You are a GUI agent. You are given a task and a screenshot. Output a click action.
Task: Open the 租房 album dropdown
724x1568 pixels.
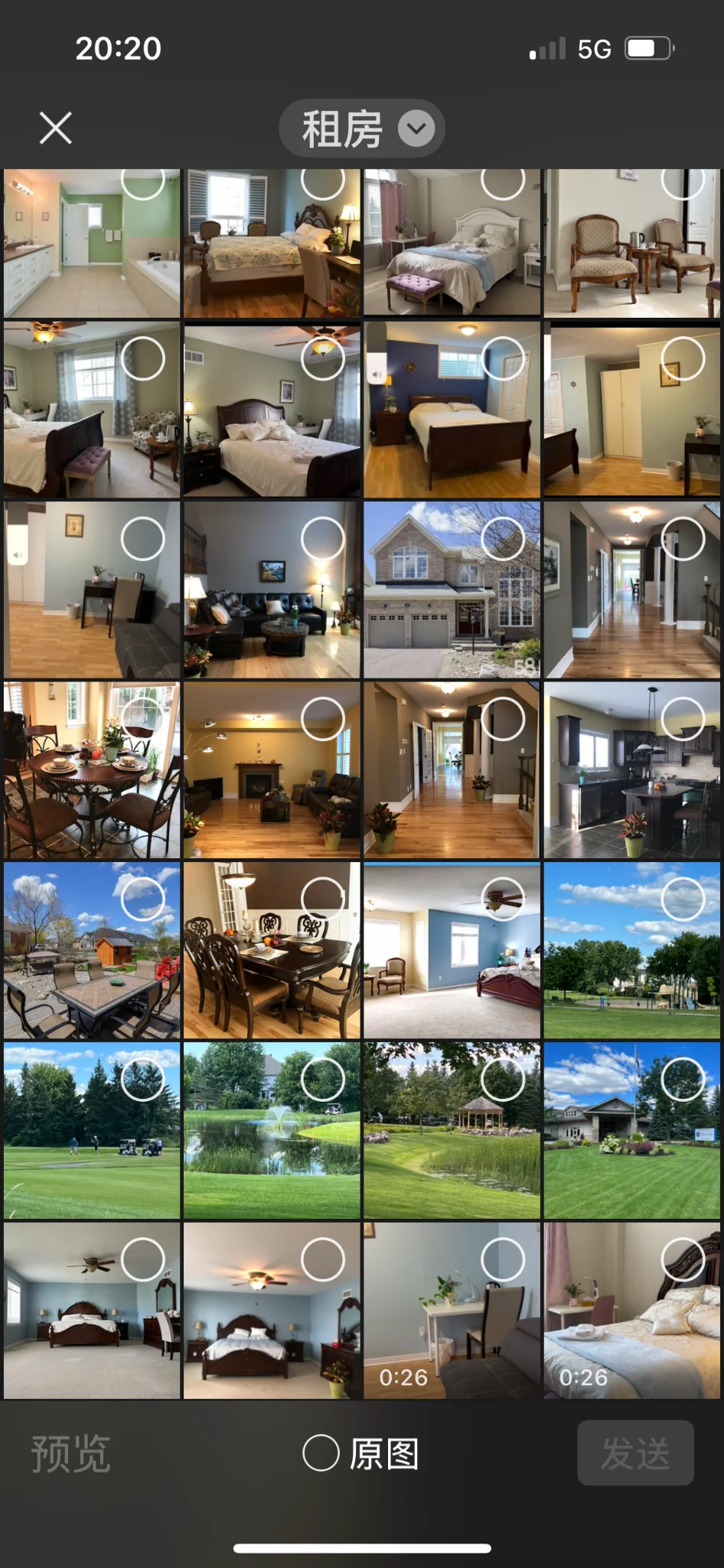click(x=361, y=129)
